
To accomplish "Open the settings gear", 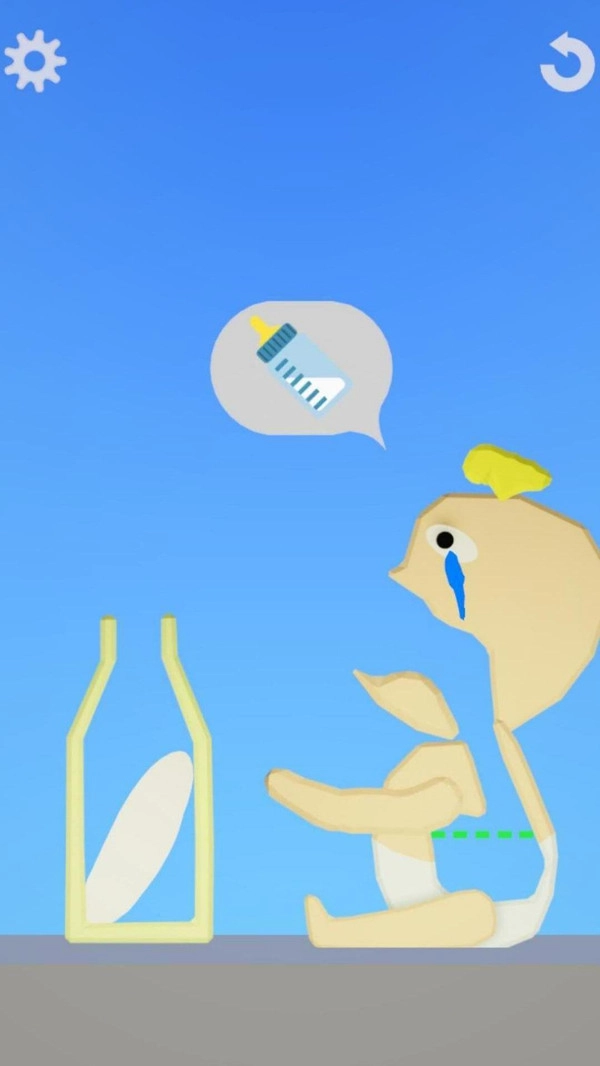I will click(35, 61).
